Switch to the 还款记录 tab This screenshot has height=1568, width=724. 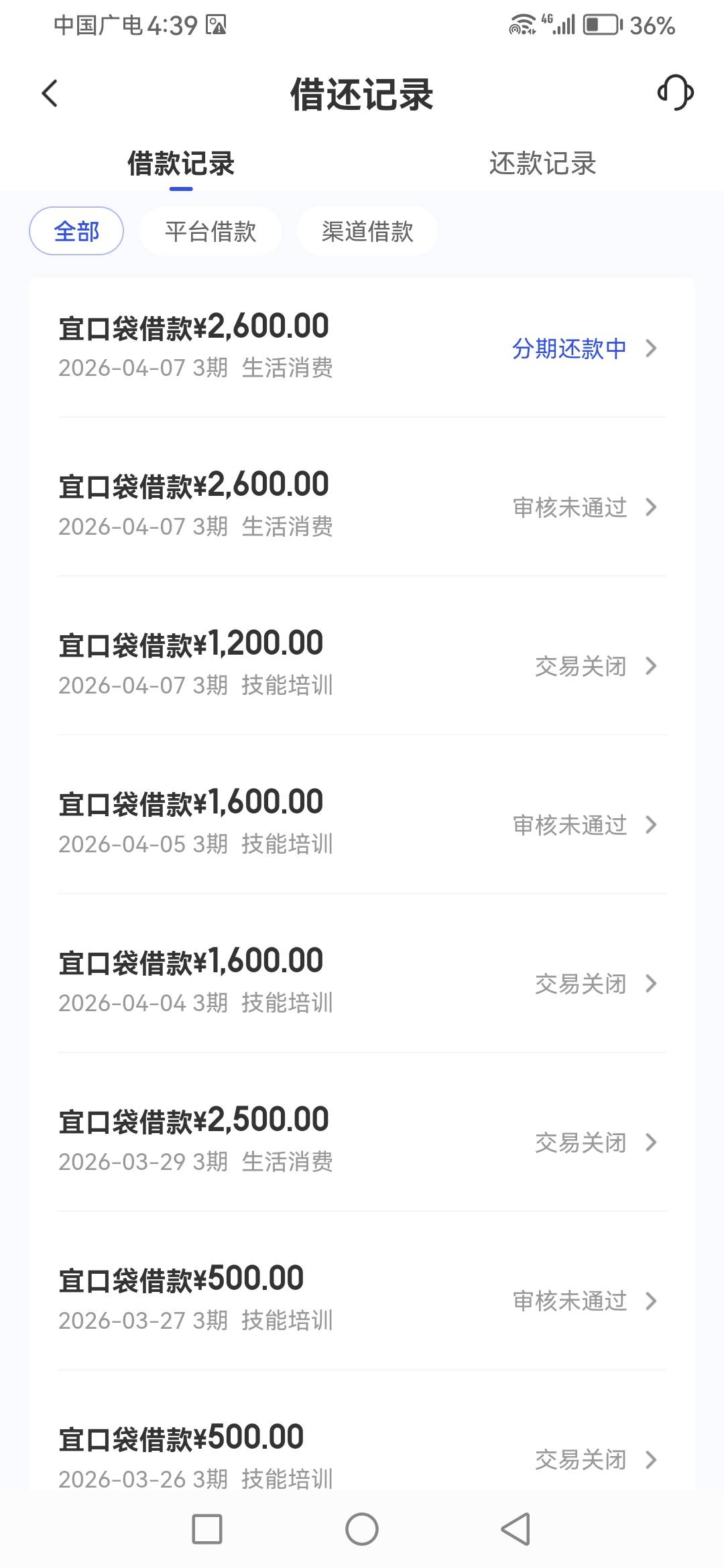(x=542, y=164)
